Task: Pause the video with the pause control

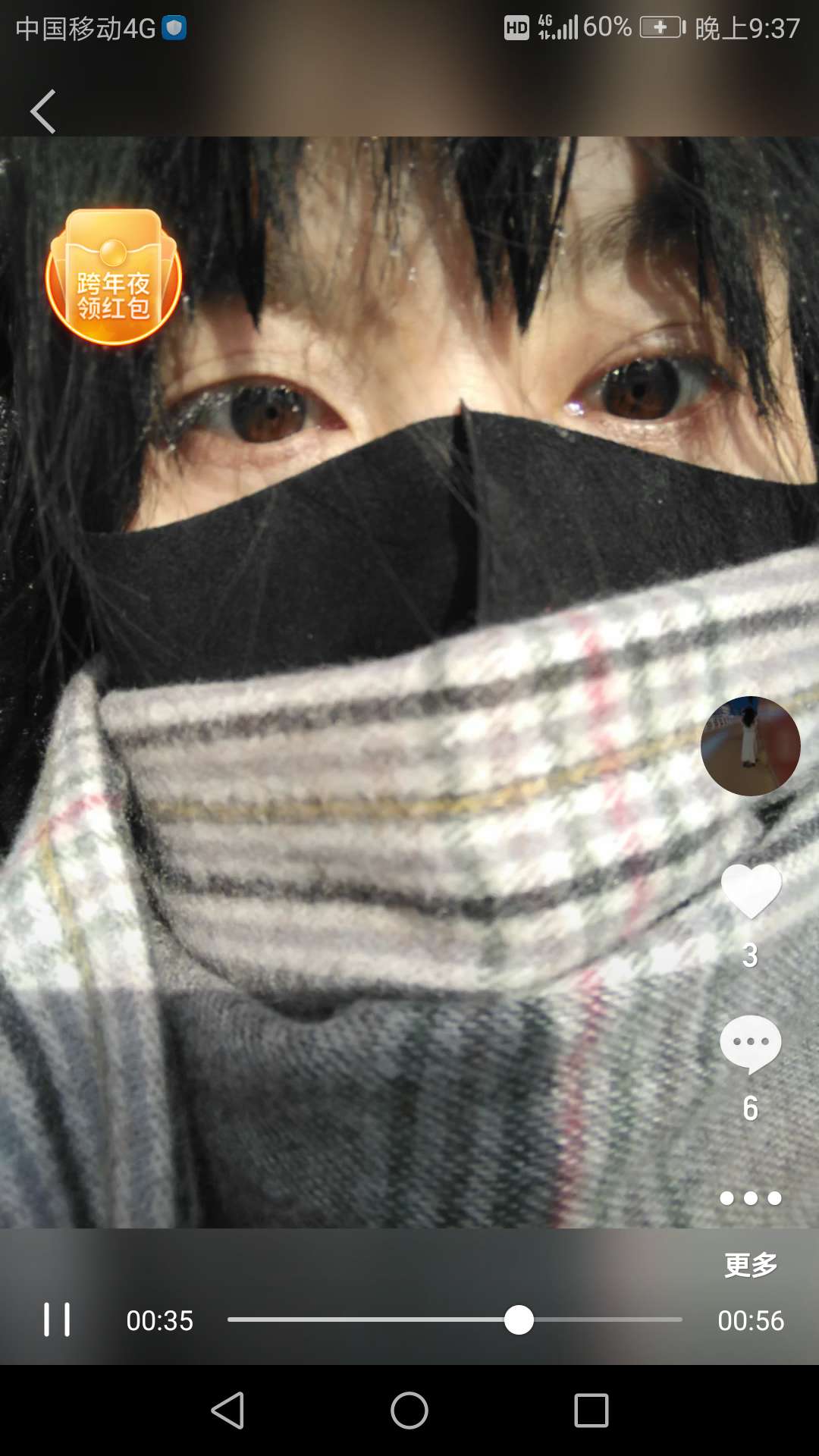Action: click(58, 1319)
